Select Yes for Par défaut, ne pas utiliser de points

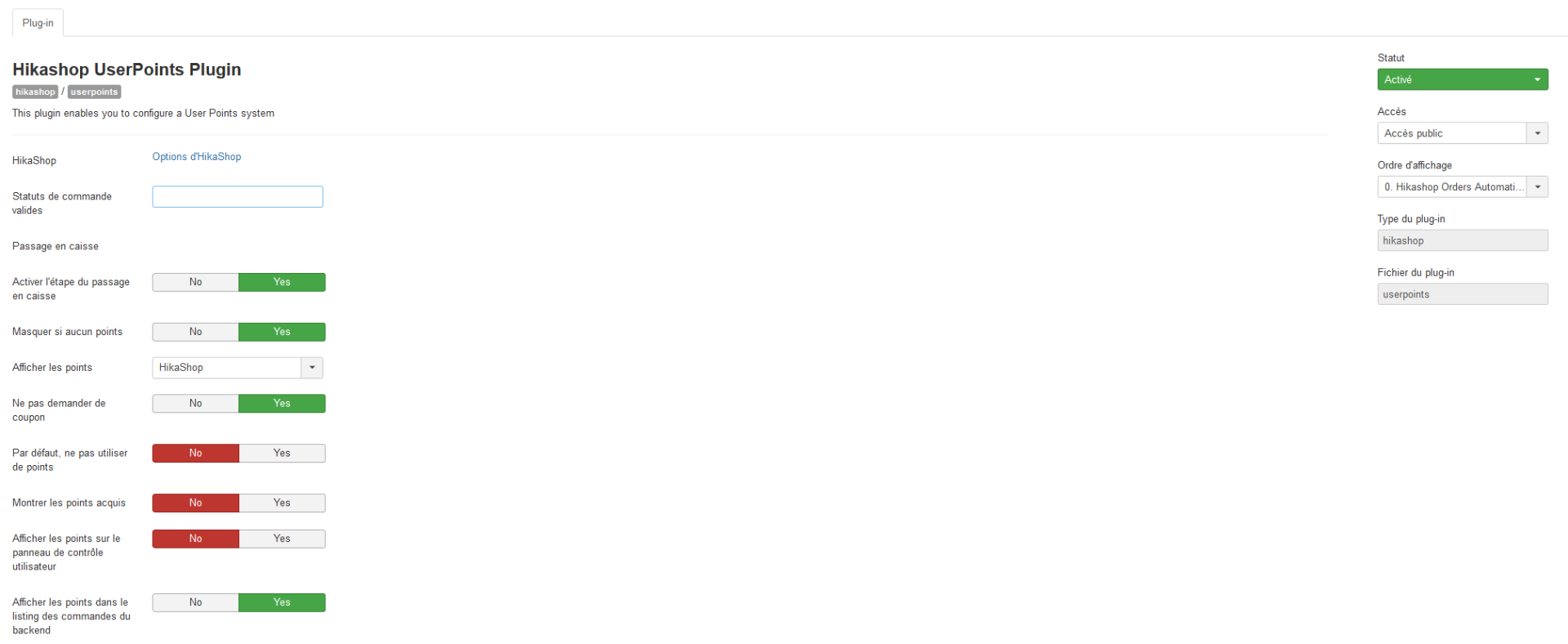282,454
